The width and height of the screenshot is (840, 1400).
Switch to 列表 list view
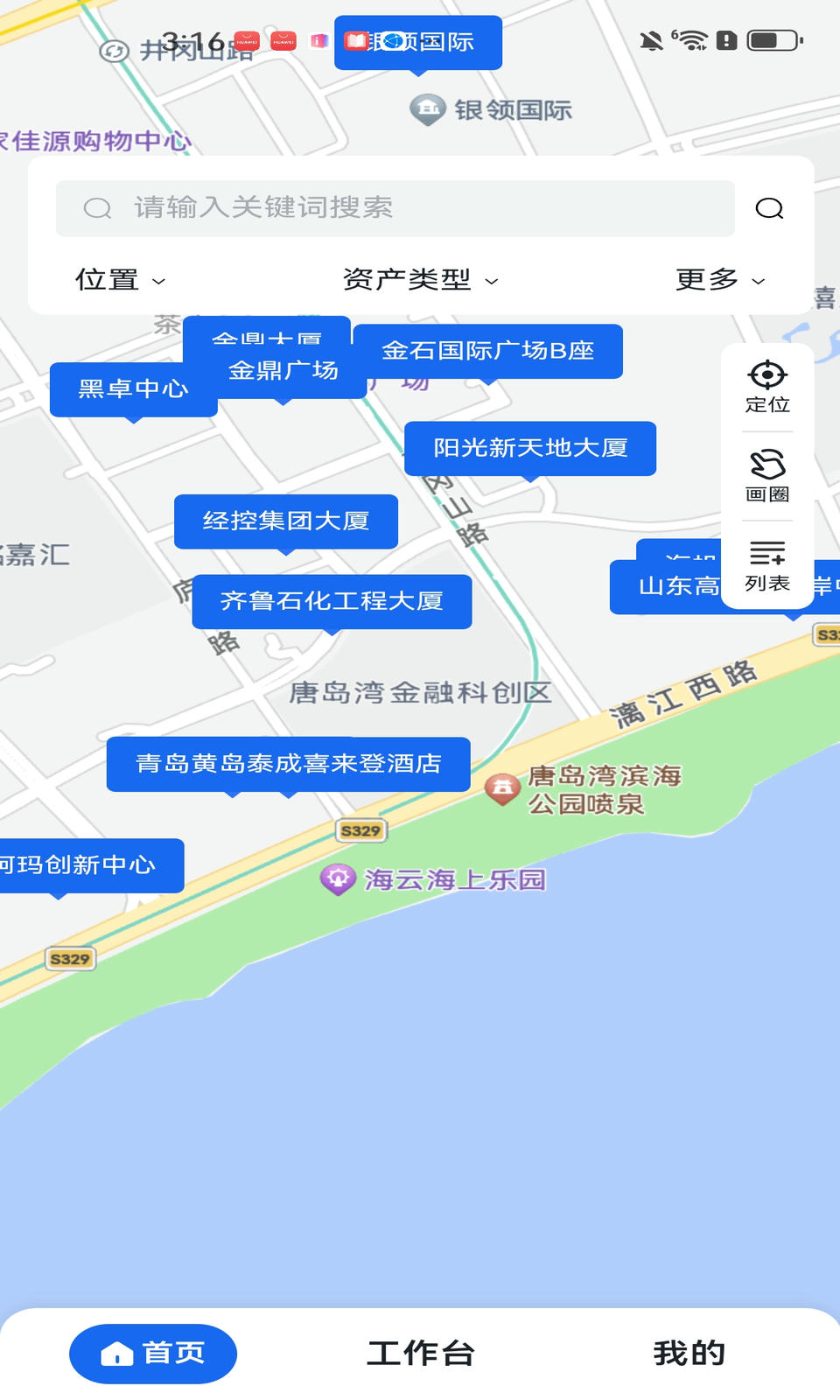click(767, 565)
